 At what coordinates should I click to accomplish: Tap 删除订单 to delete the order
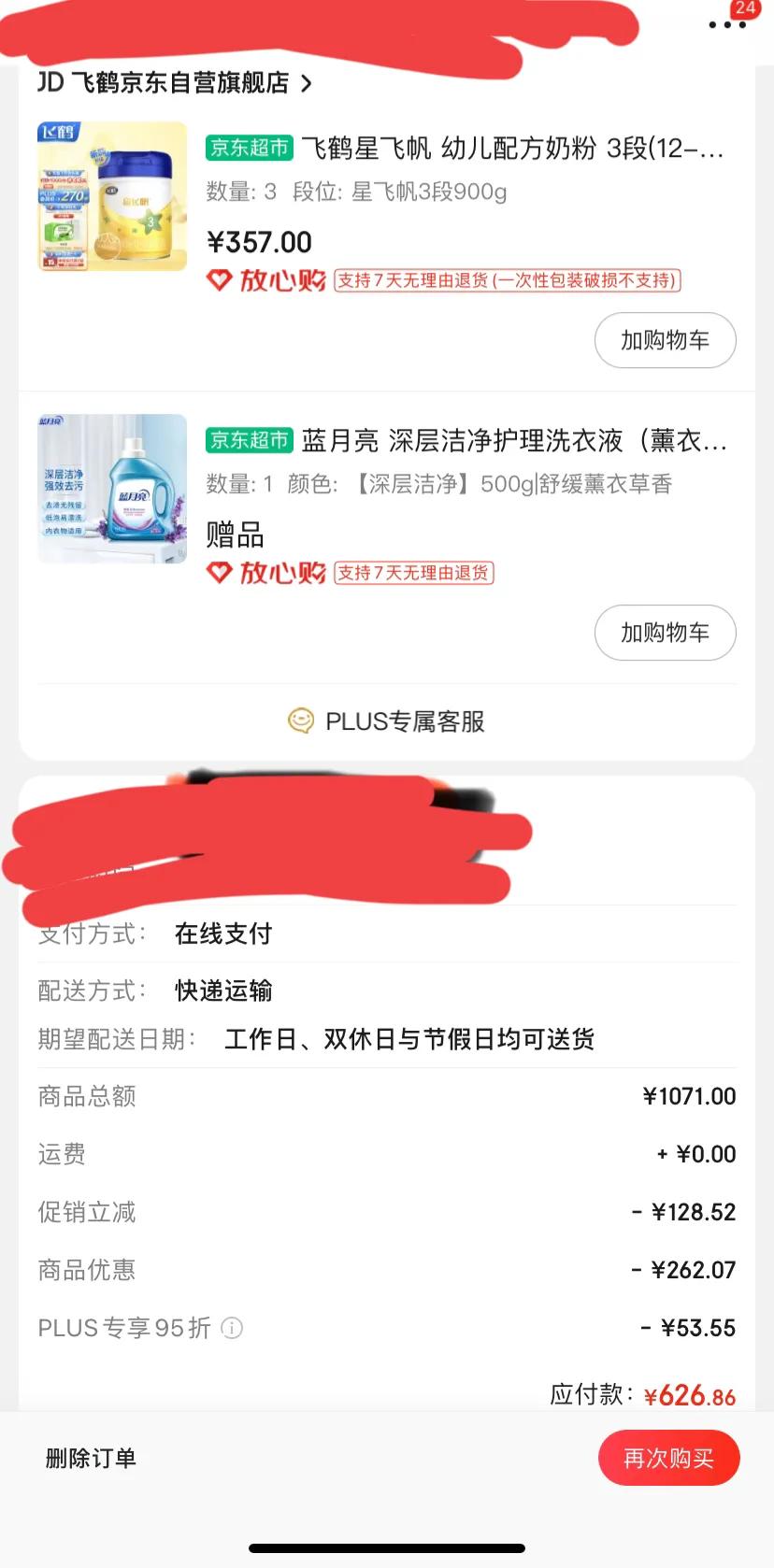pos(89,1458)
